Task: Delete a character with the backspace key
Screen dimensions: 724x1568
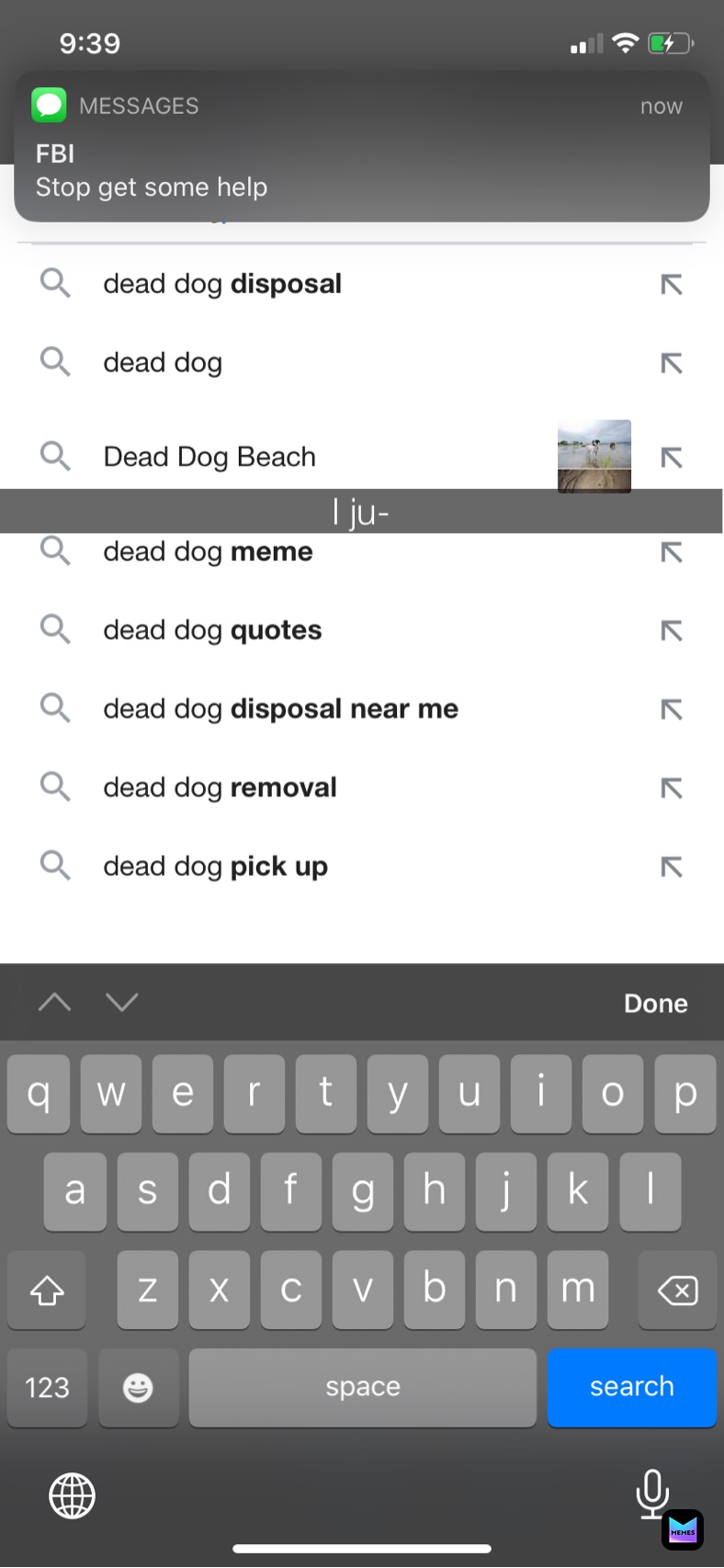Action: tap(677, 1290)
